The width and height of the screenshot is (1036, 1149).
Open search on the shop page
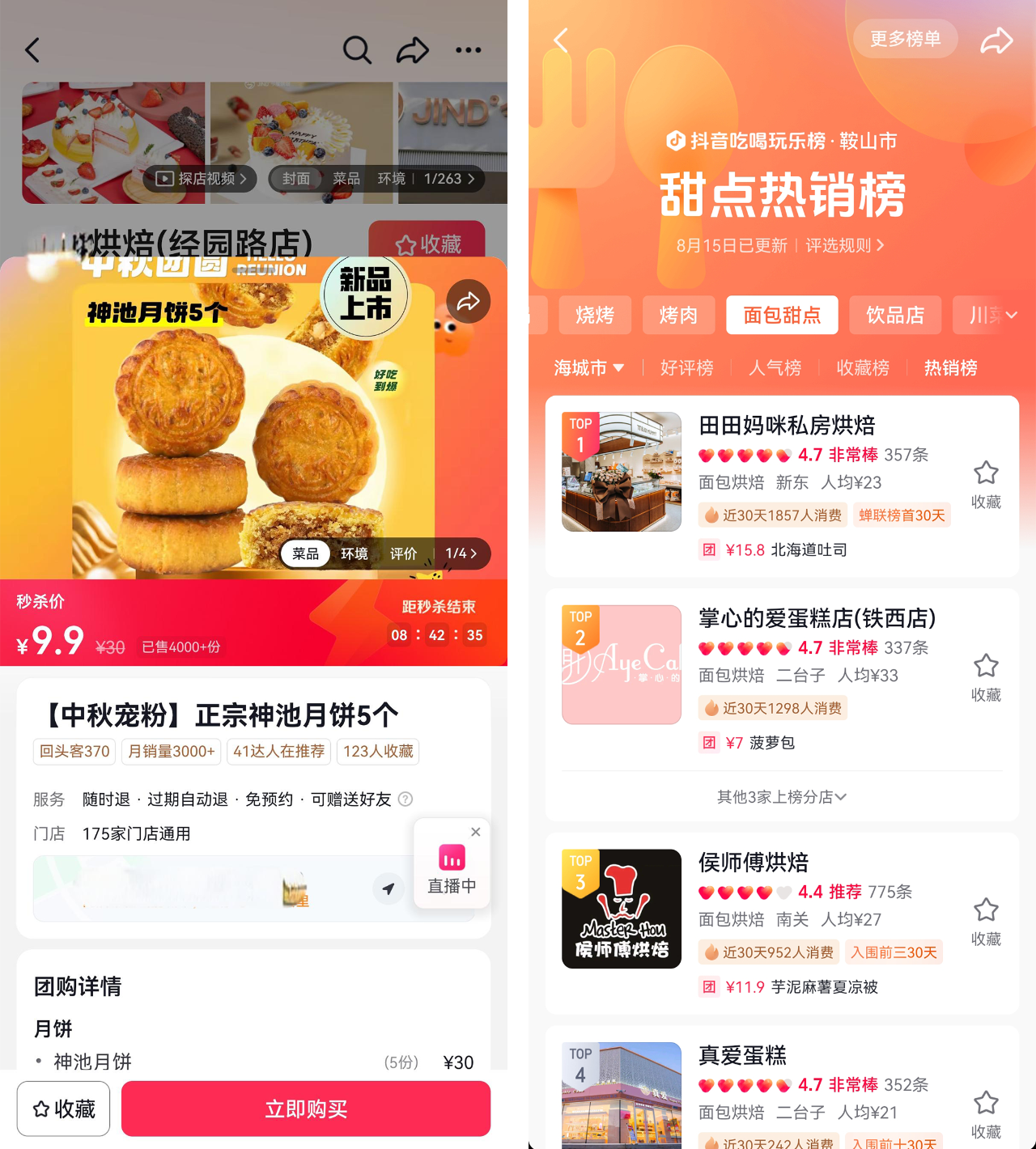356,50
